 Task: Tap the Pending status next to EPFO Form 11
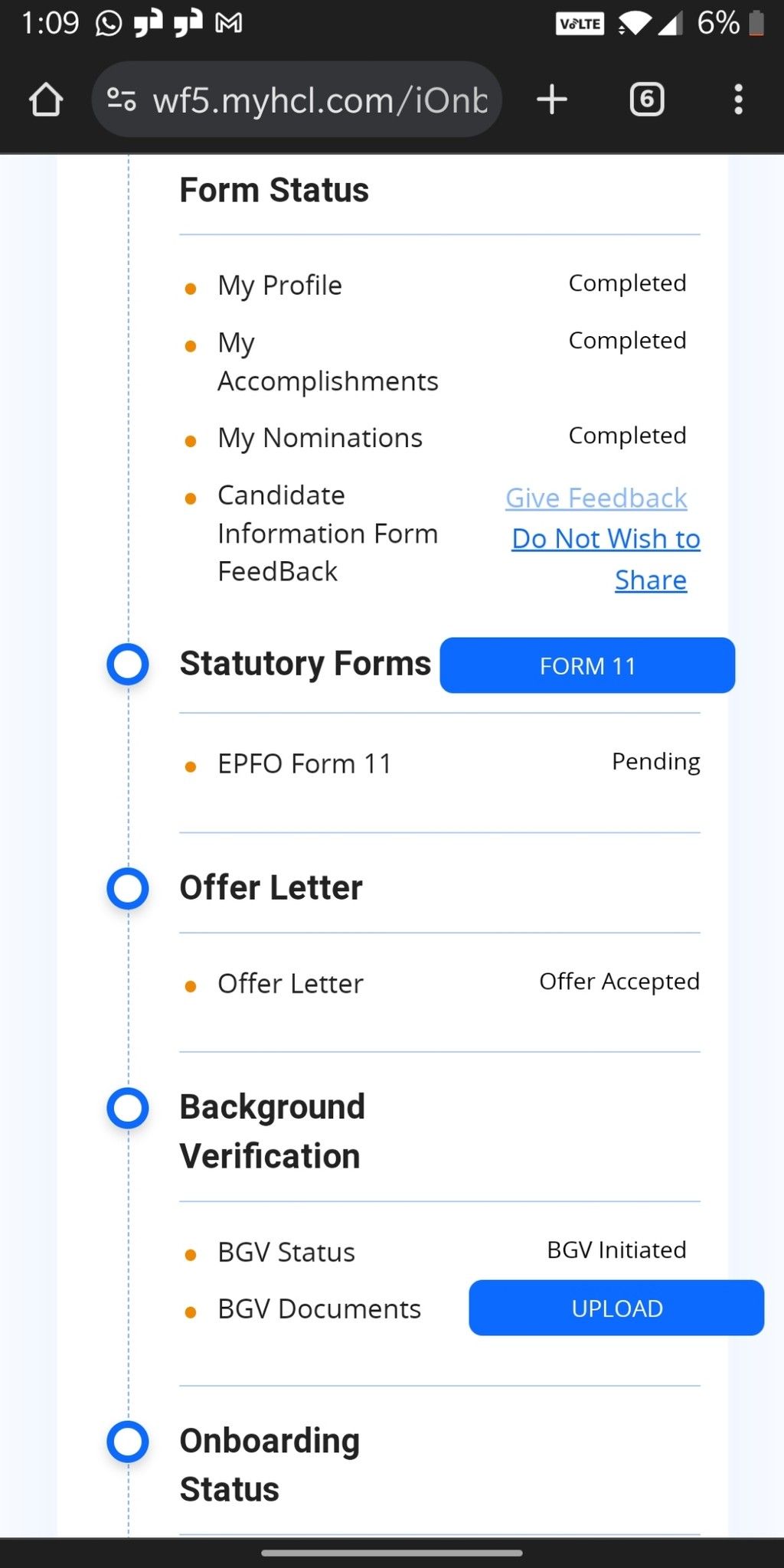click(x=655, y=761)
